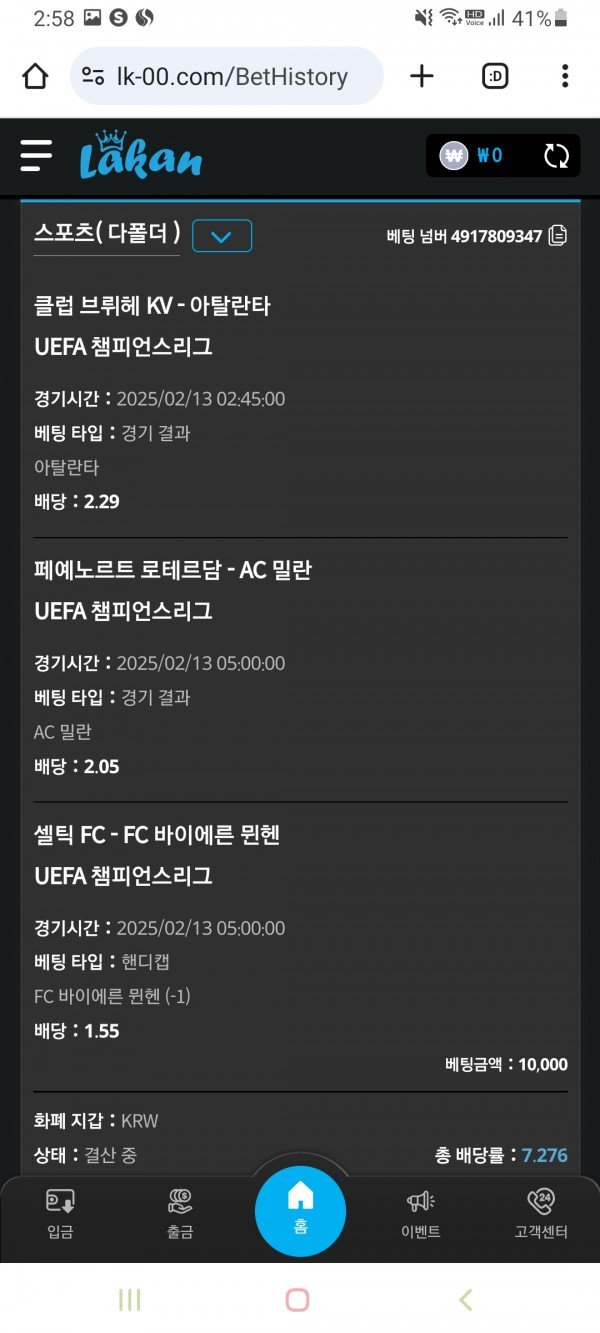Refresh the KRW balance
The image size is (600, 1333).
point(556,155)
